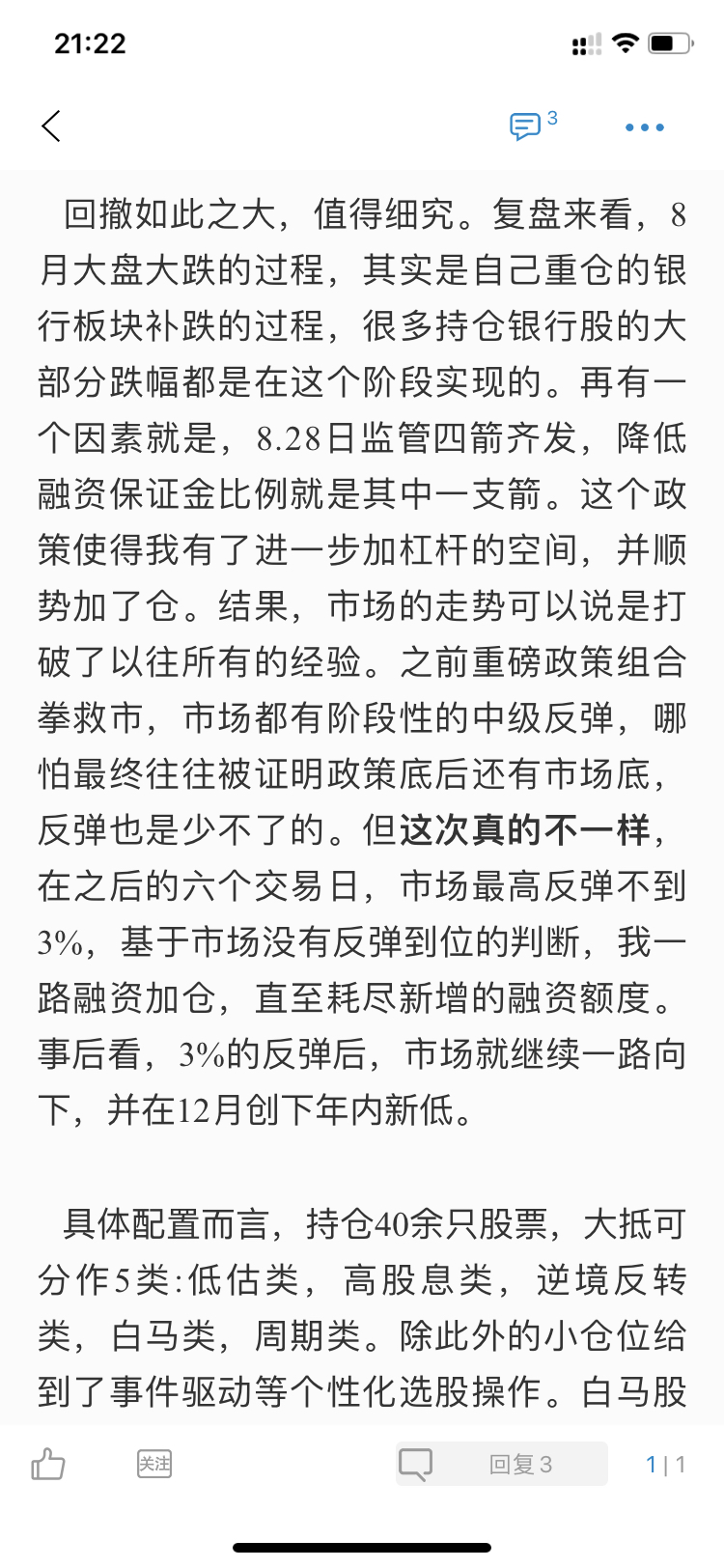The width and height of the screenshot is (724, 1568).
Task: Open the three-dot overflow menu
Action: (644, 127)
